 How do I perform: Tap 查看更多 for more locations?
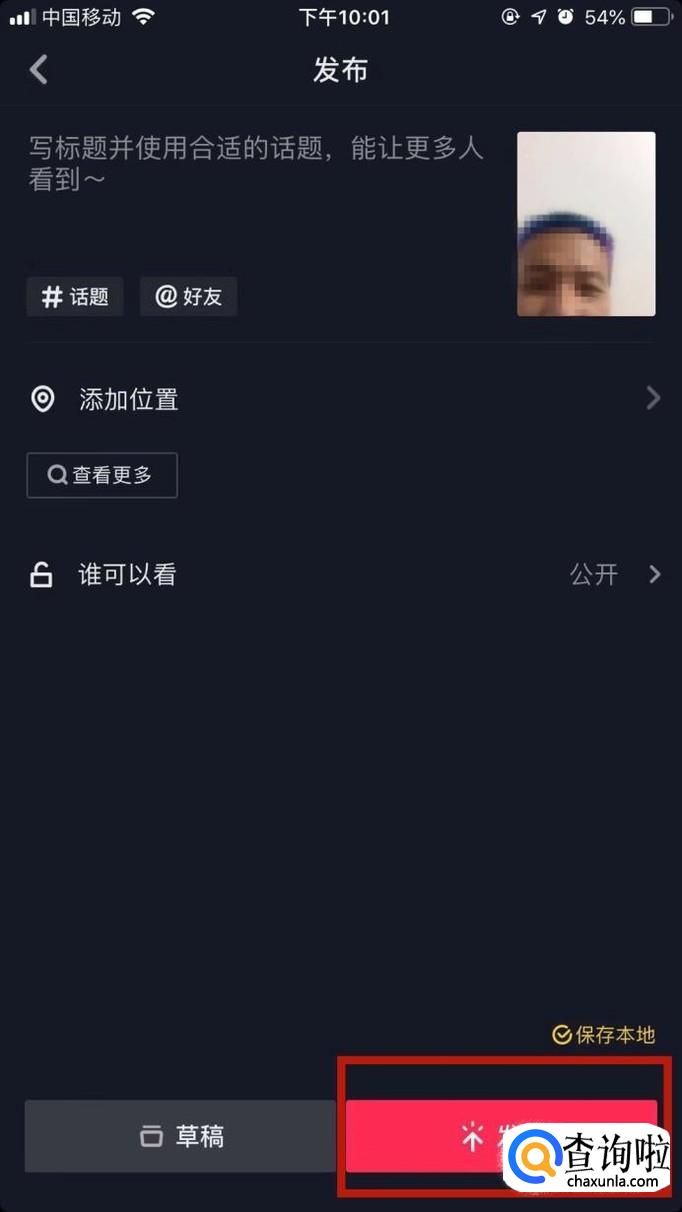click(x=102, y=475)
